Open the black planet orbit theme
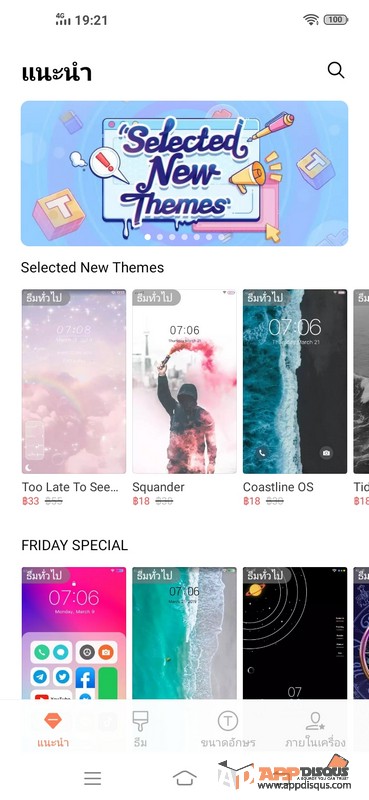Screen dimensions: 369x800 pyautogui.click(x=294, y=633)
